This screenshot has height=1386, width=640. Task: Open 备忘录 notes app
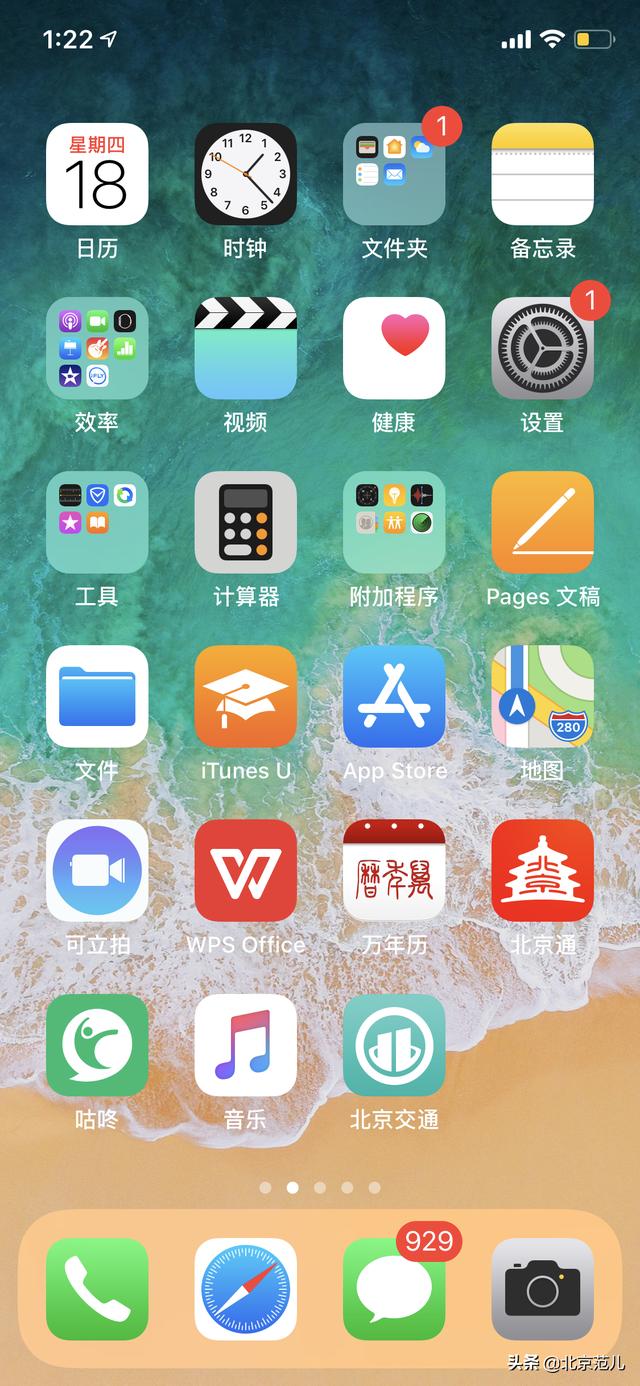(542, 174)
